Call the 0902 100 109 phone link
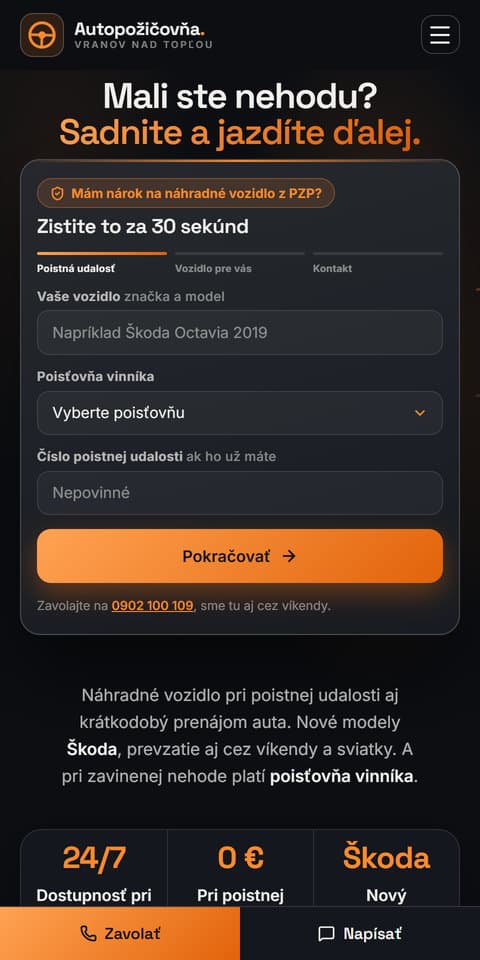 coord(152,606)
